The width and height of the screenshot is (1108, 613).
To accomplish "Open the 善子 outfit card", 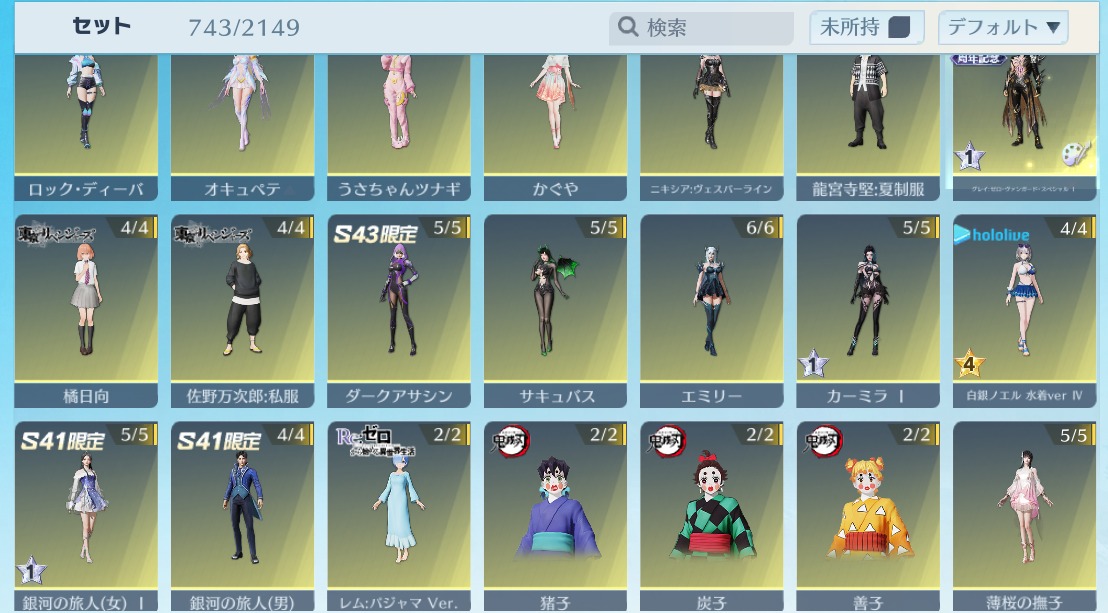I will [x=868, y=515].
